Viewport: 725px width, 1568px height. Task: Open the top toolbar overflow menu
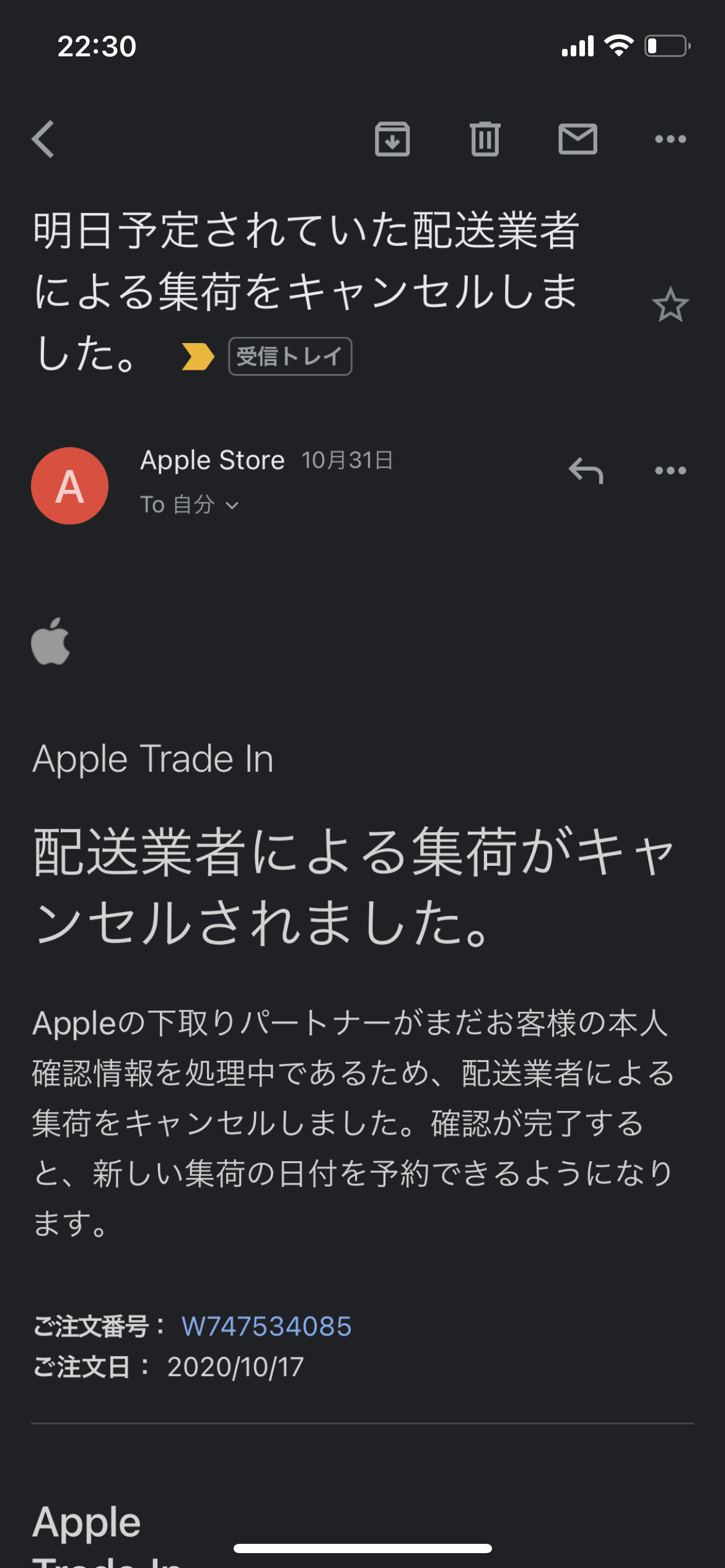tap(670, 139)
